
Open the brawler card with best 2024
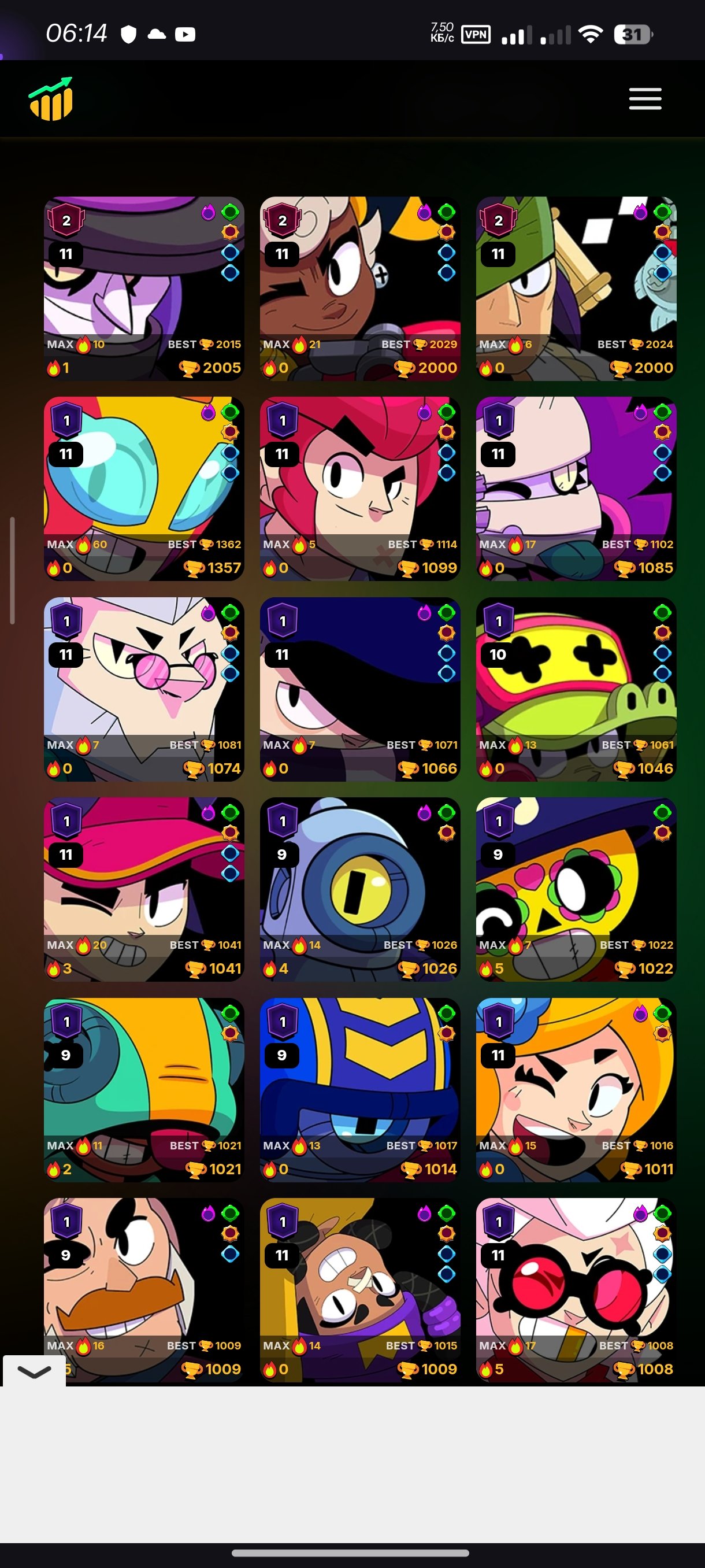(576, 289)
